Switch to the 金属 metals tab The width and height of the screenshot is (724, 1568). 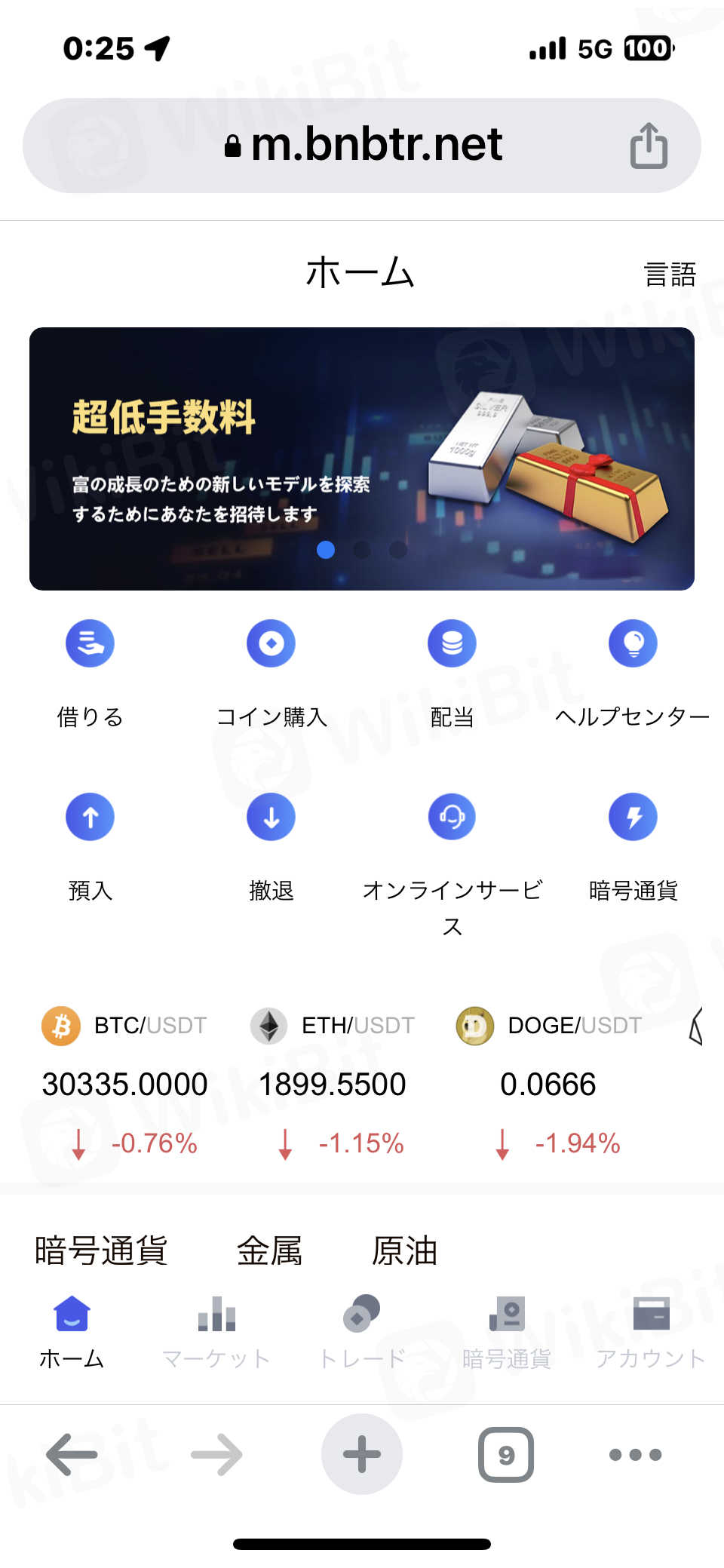pyautogui.click(x=269, y=1250)
